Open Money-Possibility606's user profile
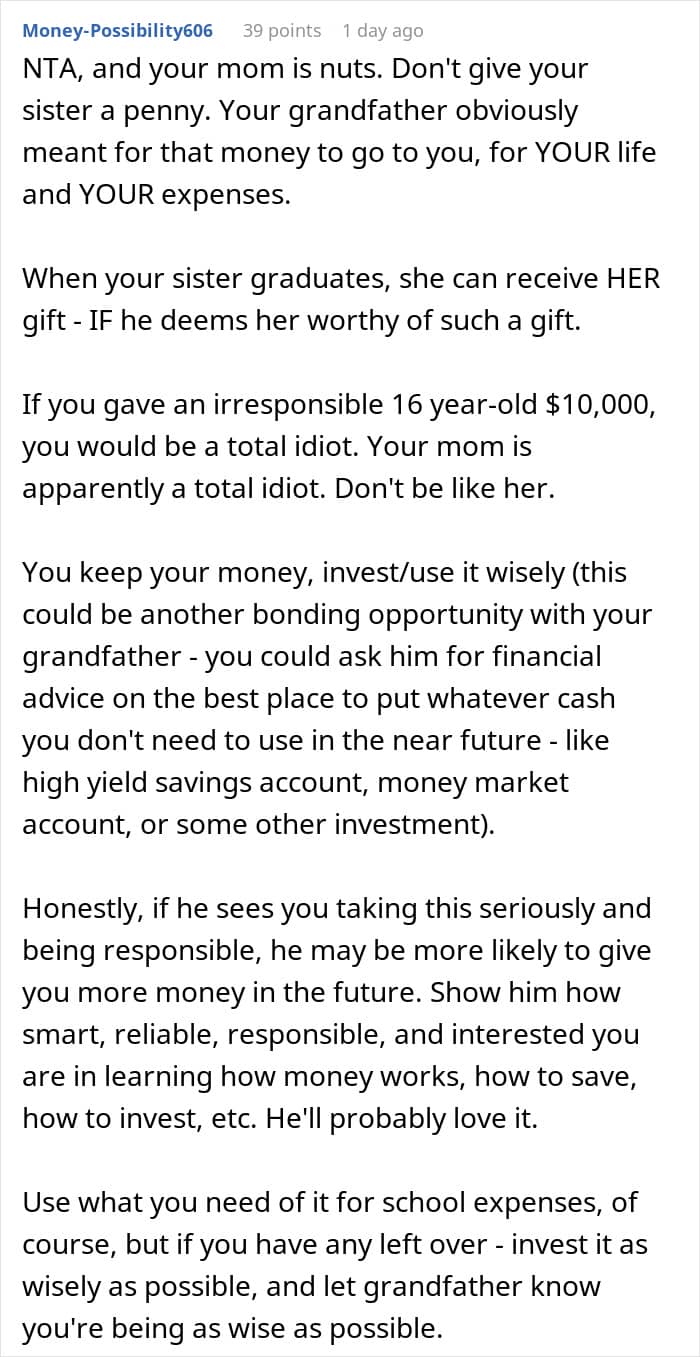Viewport: 700px width, 1357px height. 117,31
